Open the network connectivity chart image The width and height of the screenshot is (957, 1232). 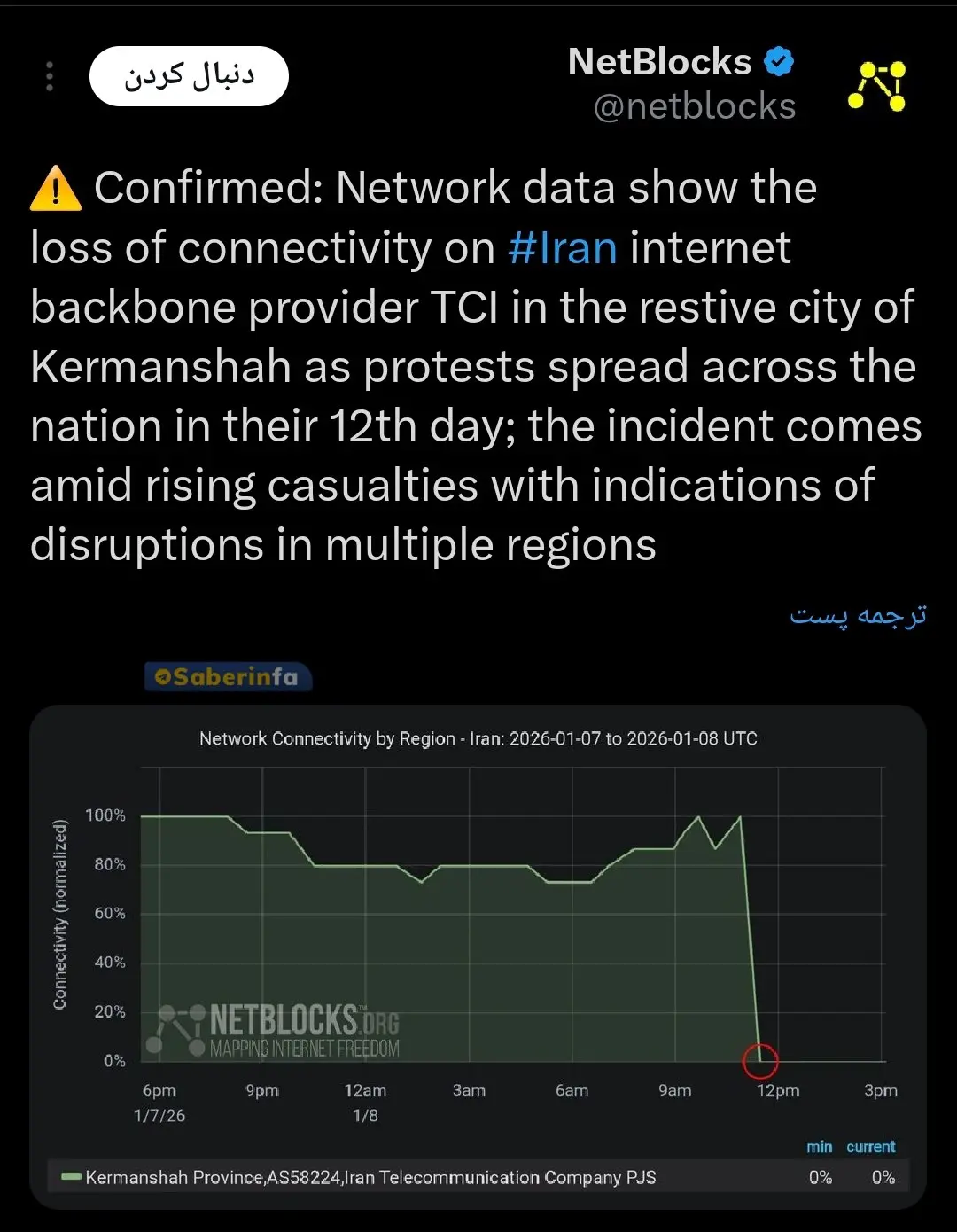pos(478,957)
